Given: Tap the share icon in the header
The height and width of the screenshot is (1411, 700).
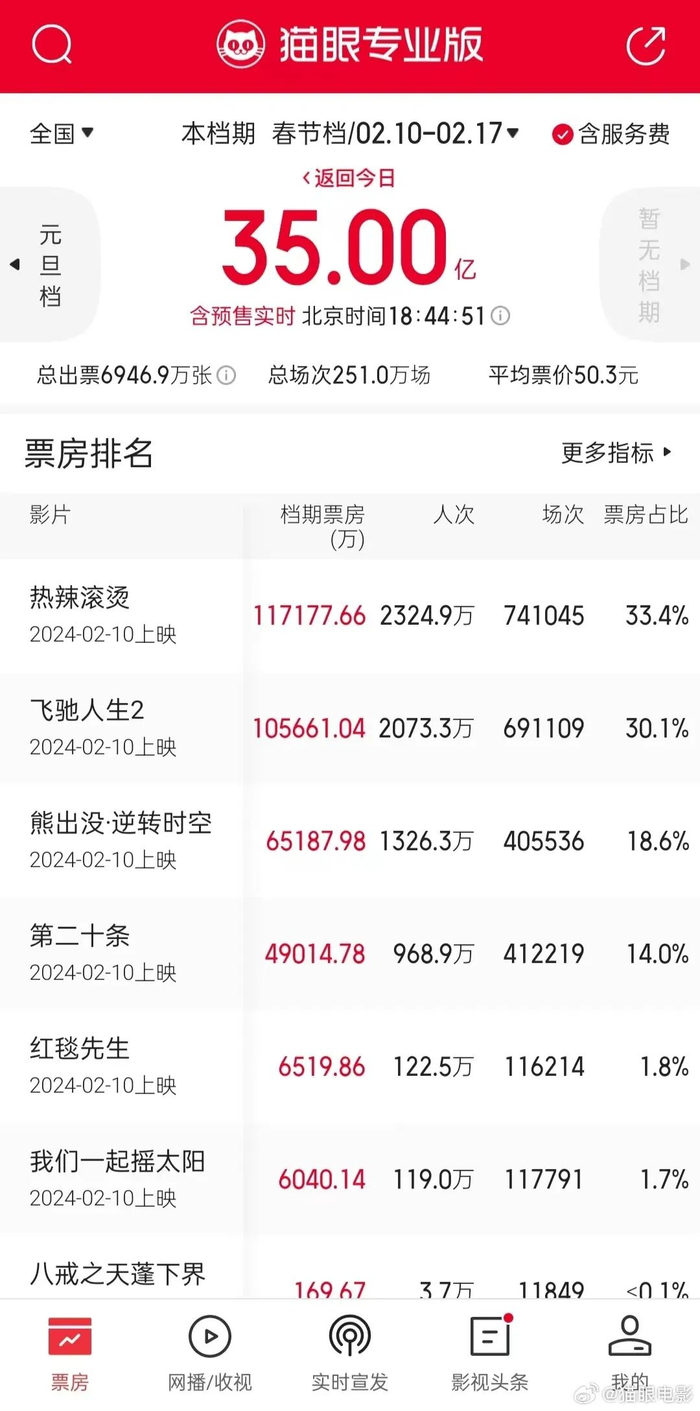Looking at the screenshot, I should (646, 45).
